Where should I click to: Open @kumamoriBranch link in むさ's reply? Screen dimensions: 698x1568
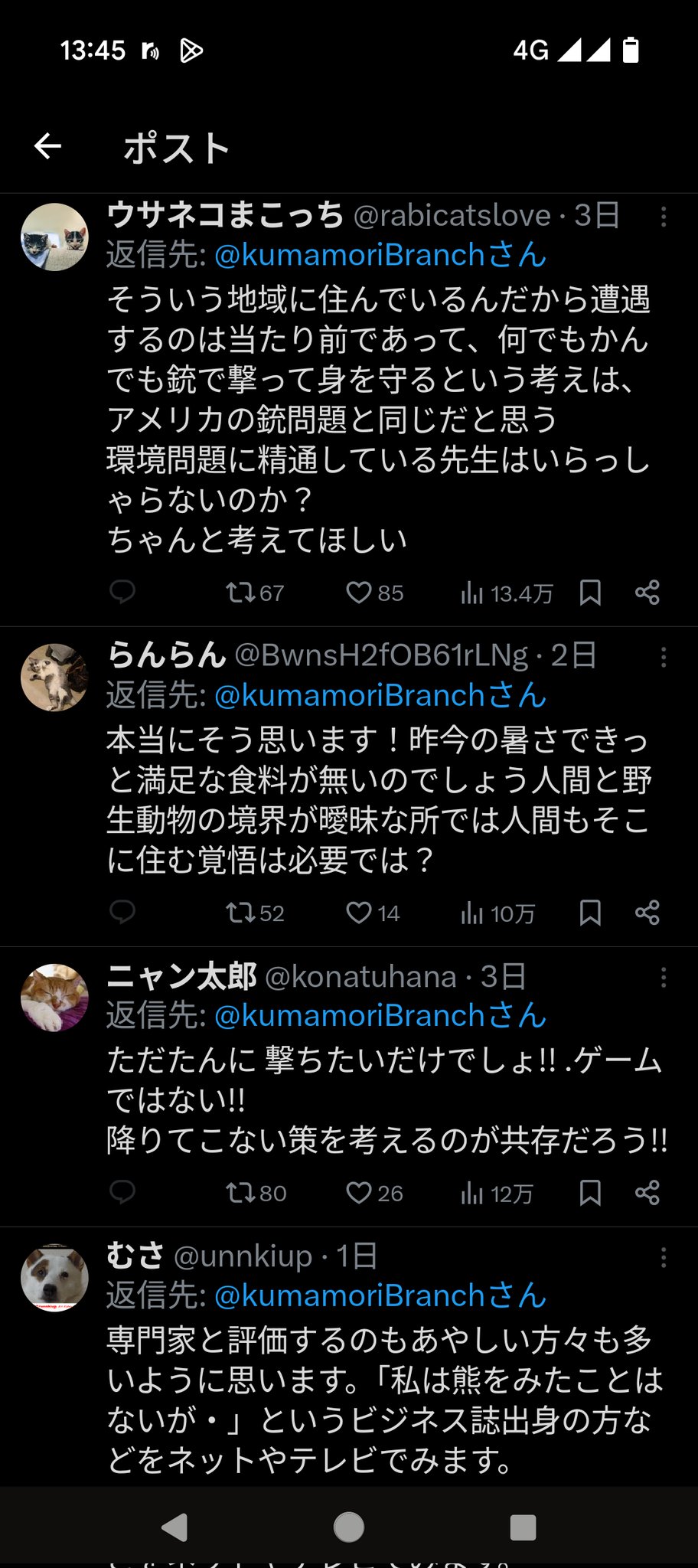point(380,1295)
